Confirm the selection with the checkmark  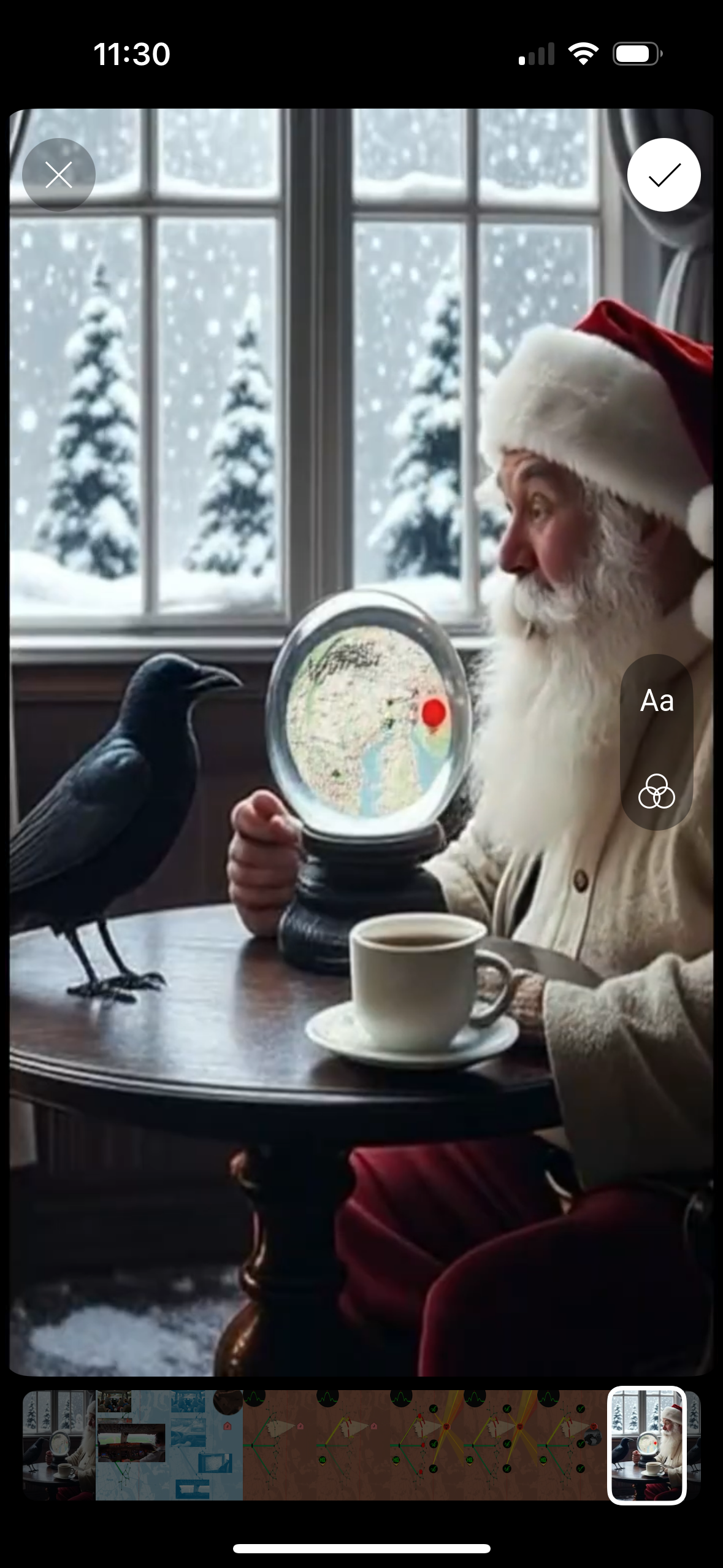664,175
